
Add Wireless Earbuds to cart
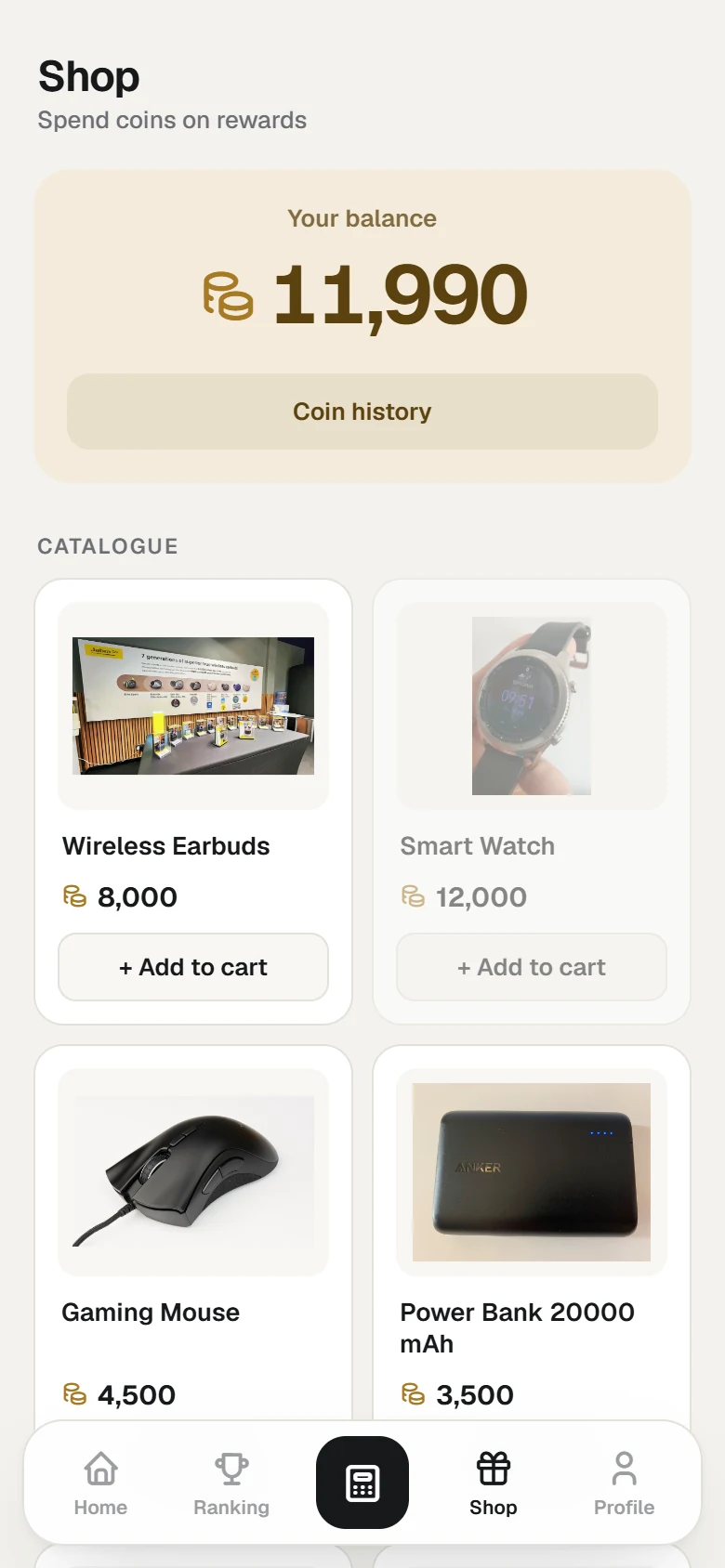193,967
